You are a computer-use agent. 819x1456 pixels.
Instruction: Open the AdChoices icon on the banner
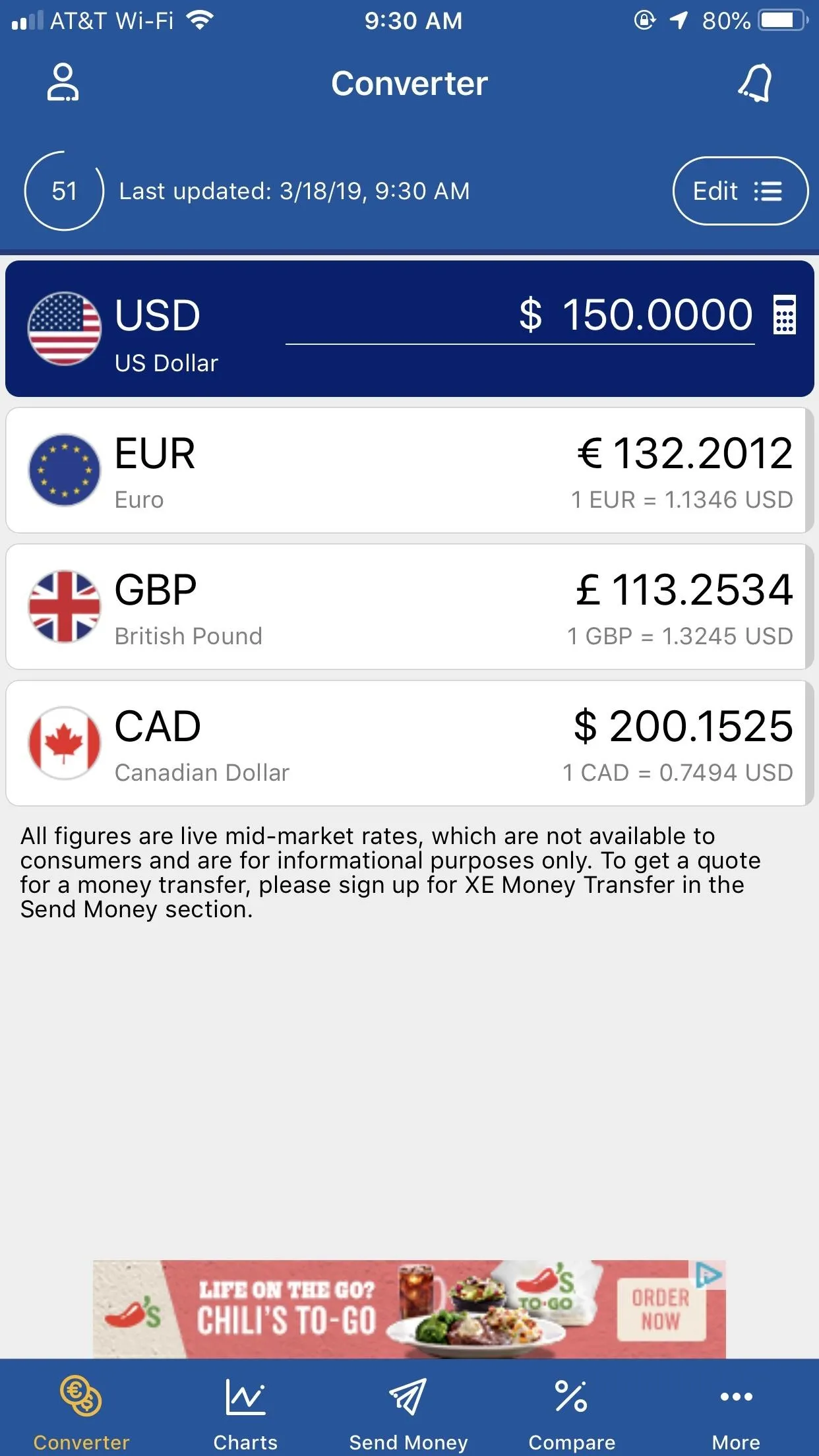708,1275
